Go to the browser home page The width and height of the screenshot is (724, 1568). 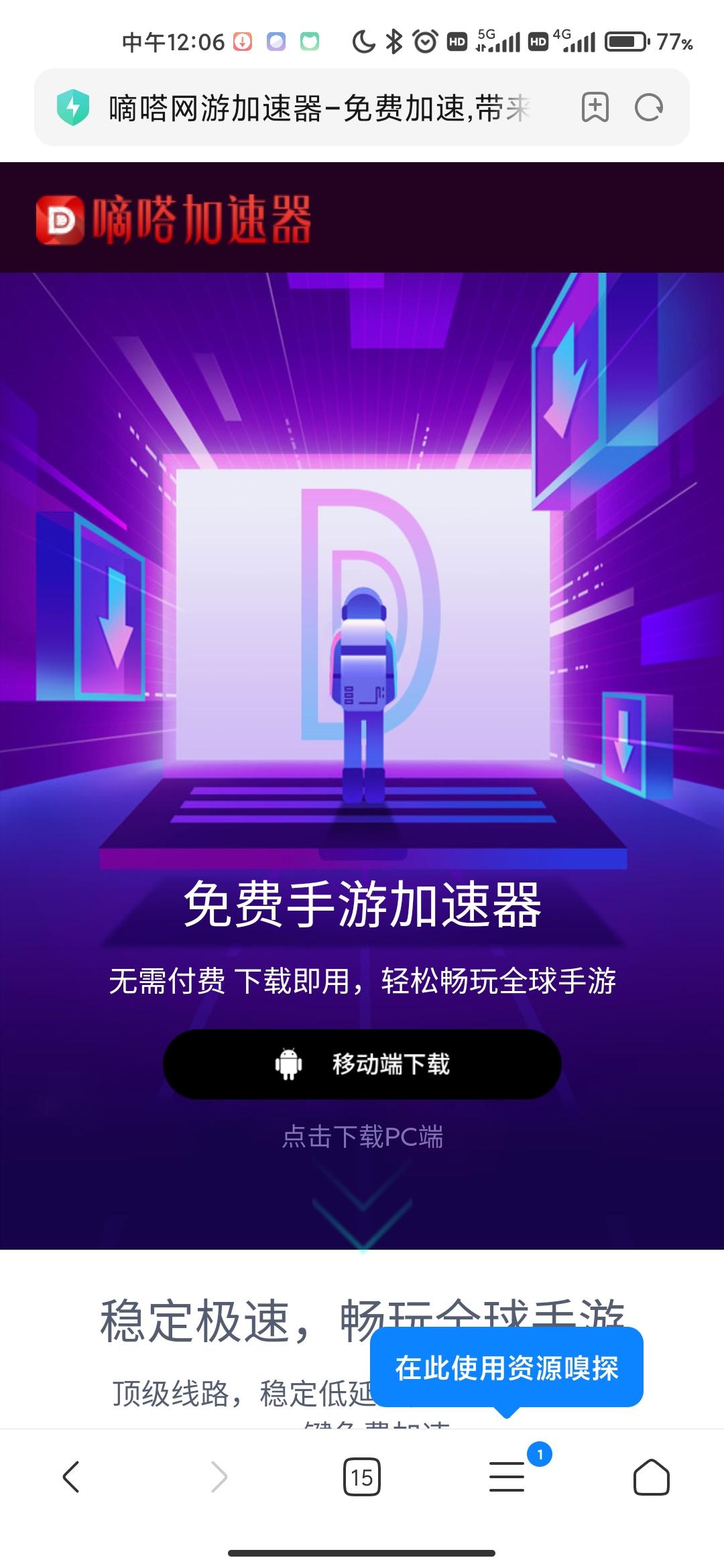pyautogui.click(x=651, y=1477)
